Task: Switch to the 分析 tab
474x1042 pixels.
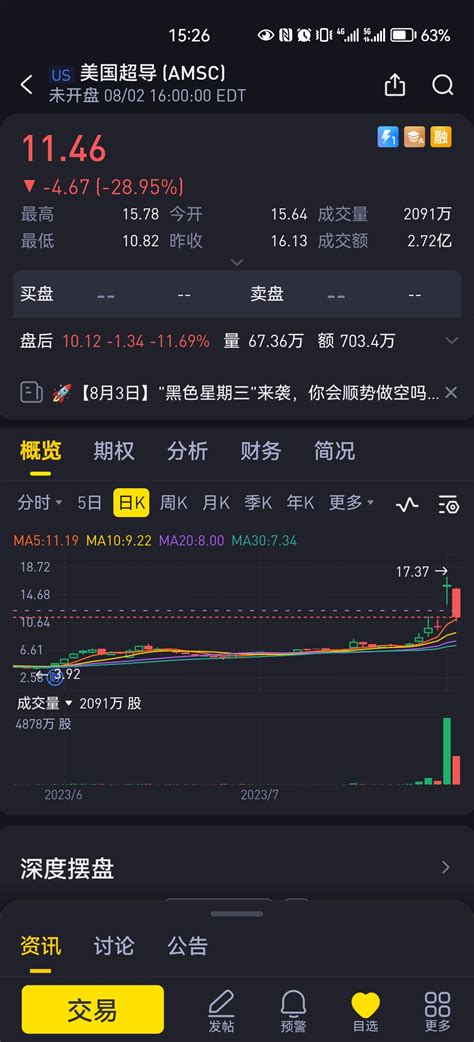Action: click(x=187, y=451)
